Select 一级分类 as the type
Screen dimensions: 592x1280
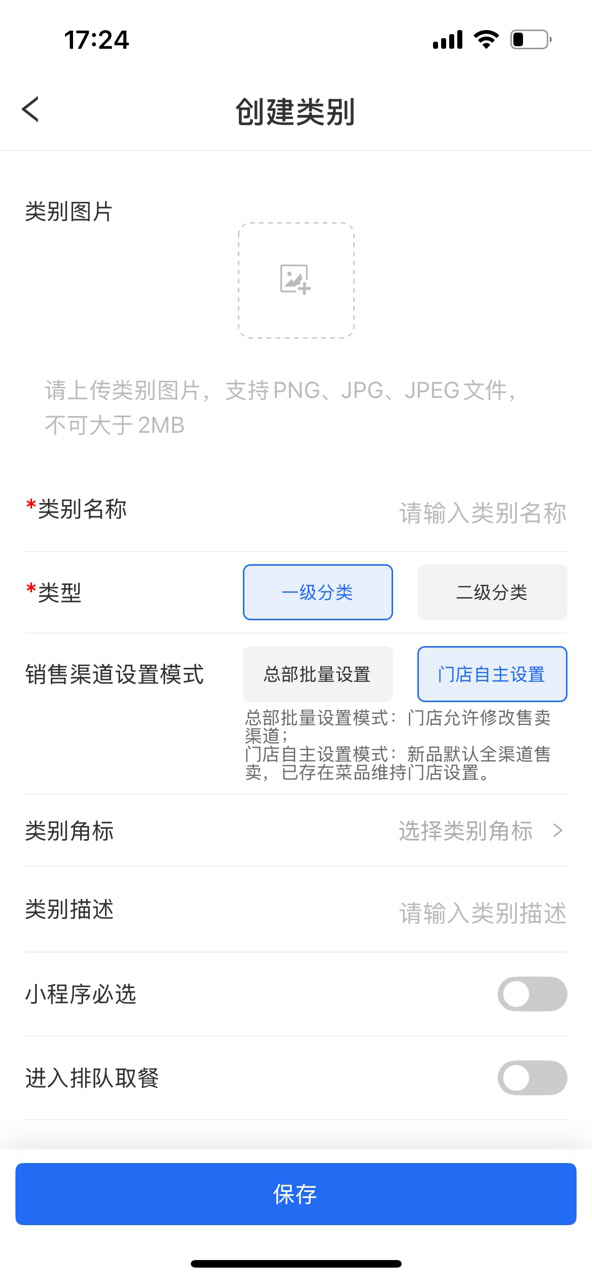318,592
